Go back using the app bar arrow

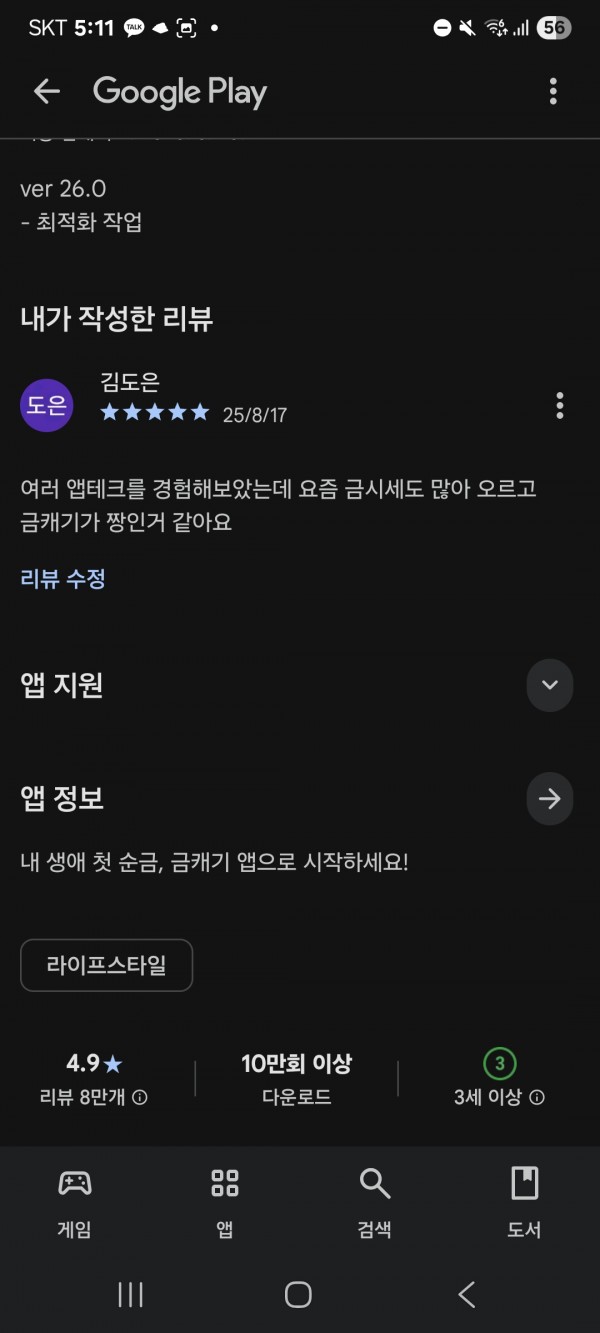(x=47, y=92)
